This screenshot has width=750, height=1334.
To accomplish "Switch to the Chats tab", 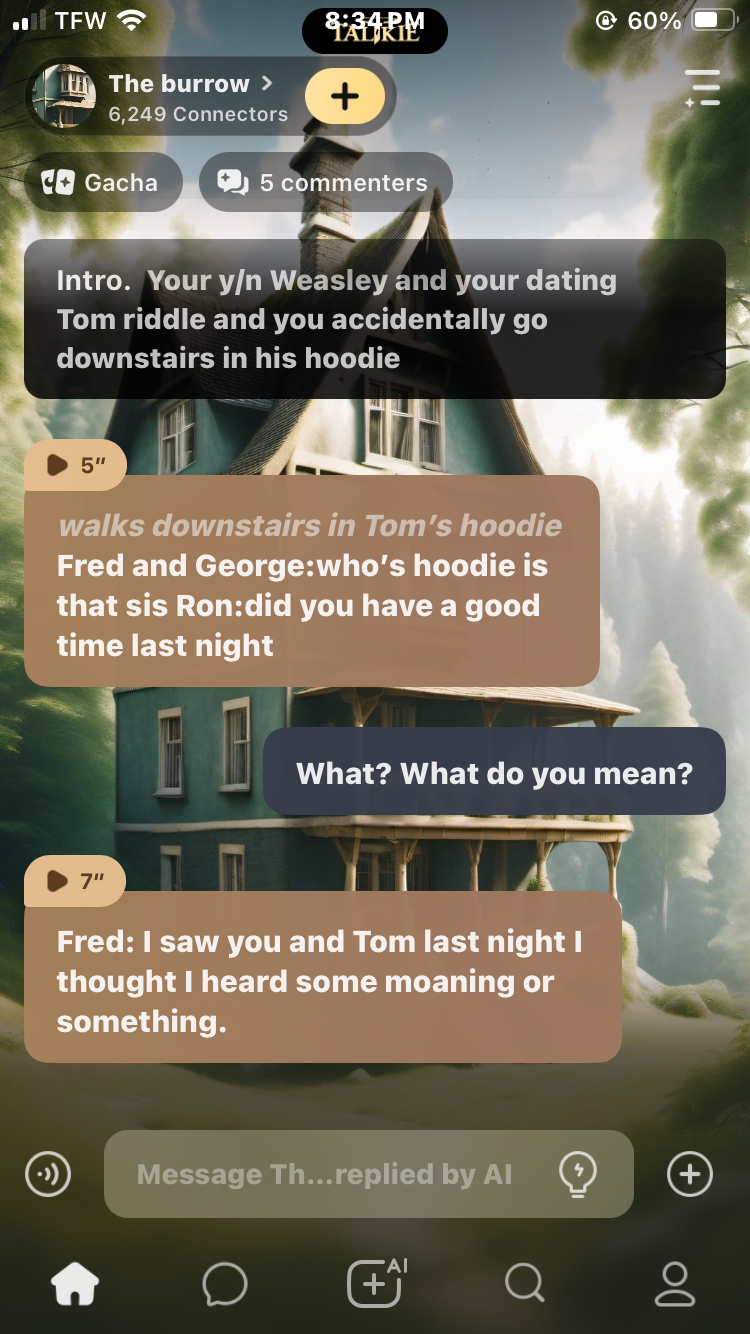I will [225, 1284].
